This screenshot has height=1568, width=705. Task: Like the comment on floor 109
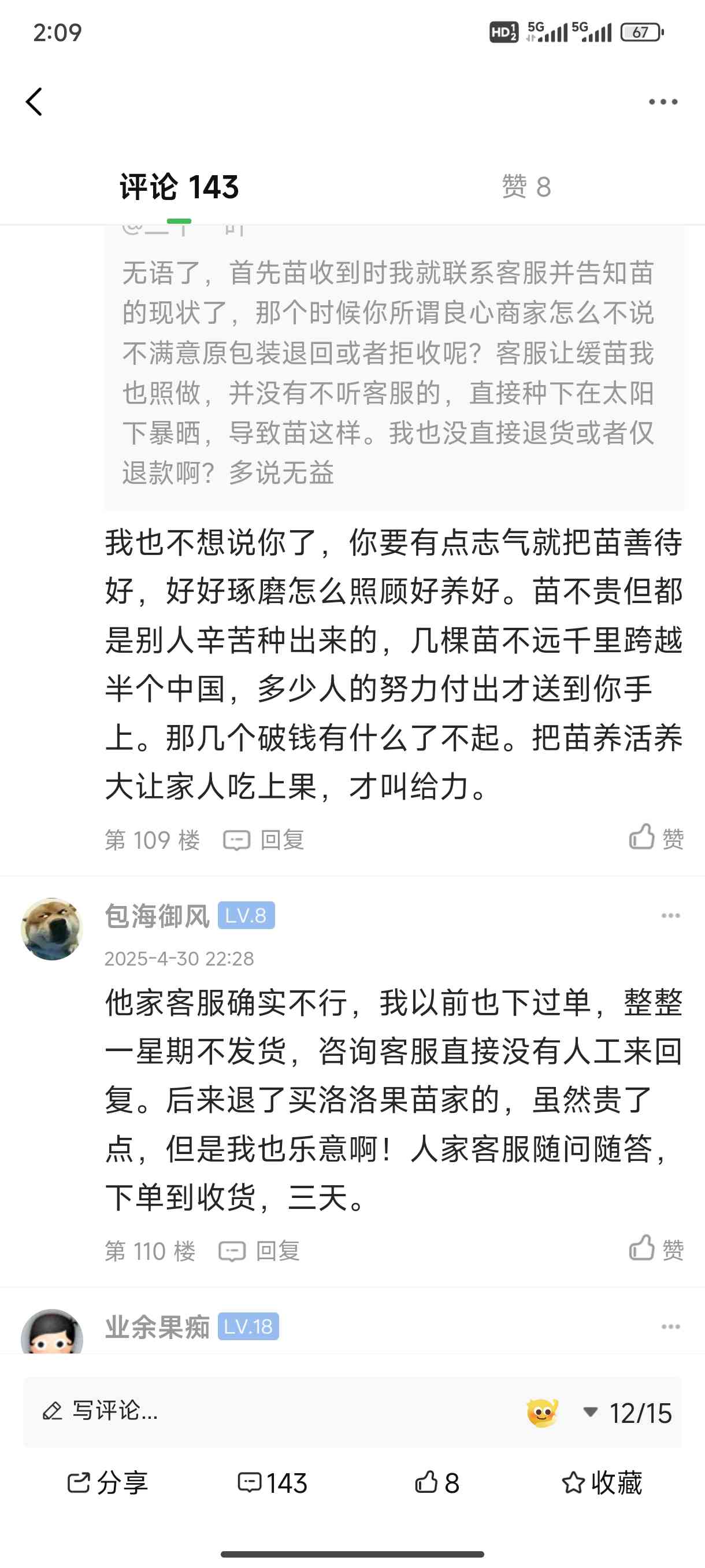[656, 838]
